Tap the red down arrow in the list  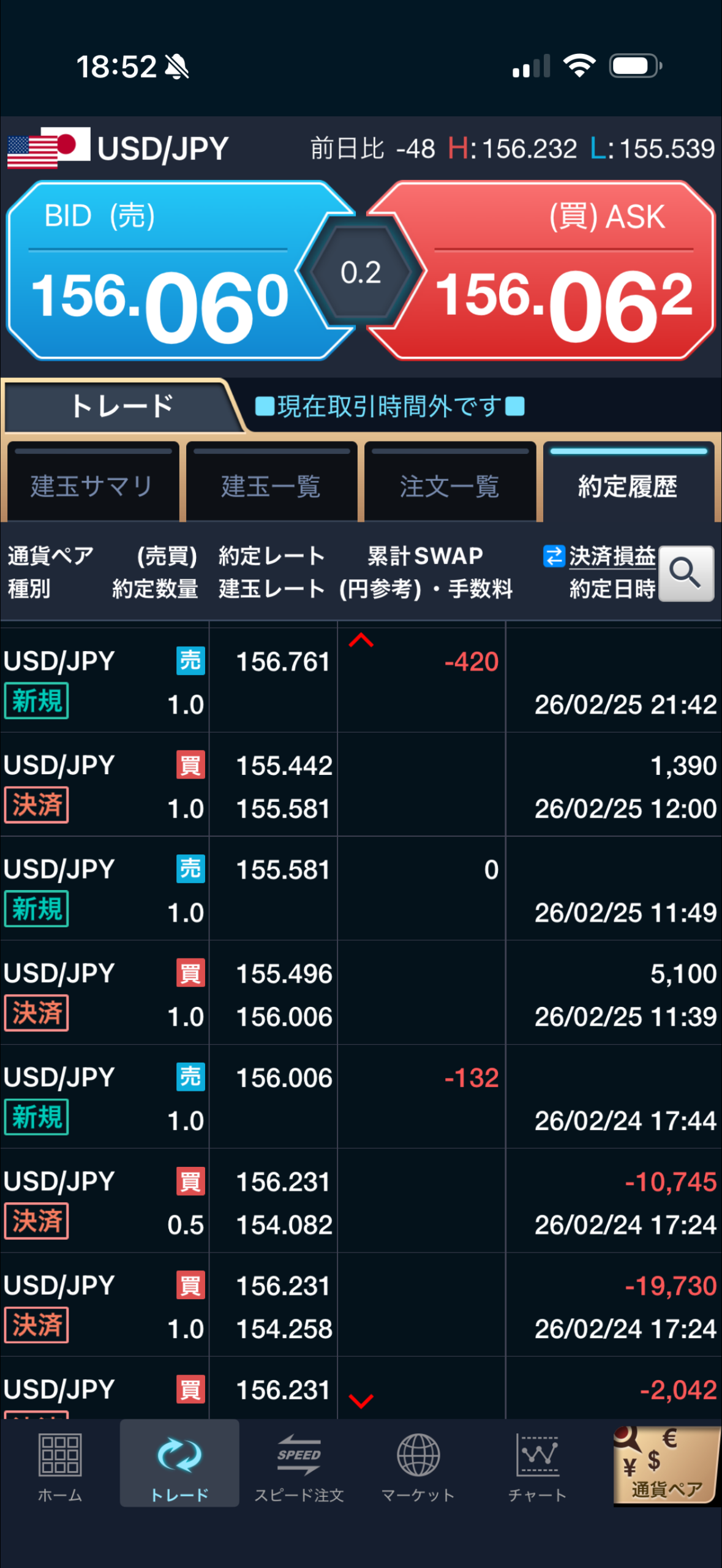click(x=361, y=1401)
